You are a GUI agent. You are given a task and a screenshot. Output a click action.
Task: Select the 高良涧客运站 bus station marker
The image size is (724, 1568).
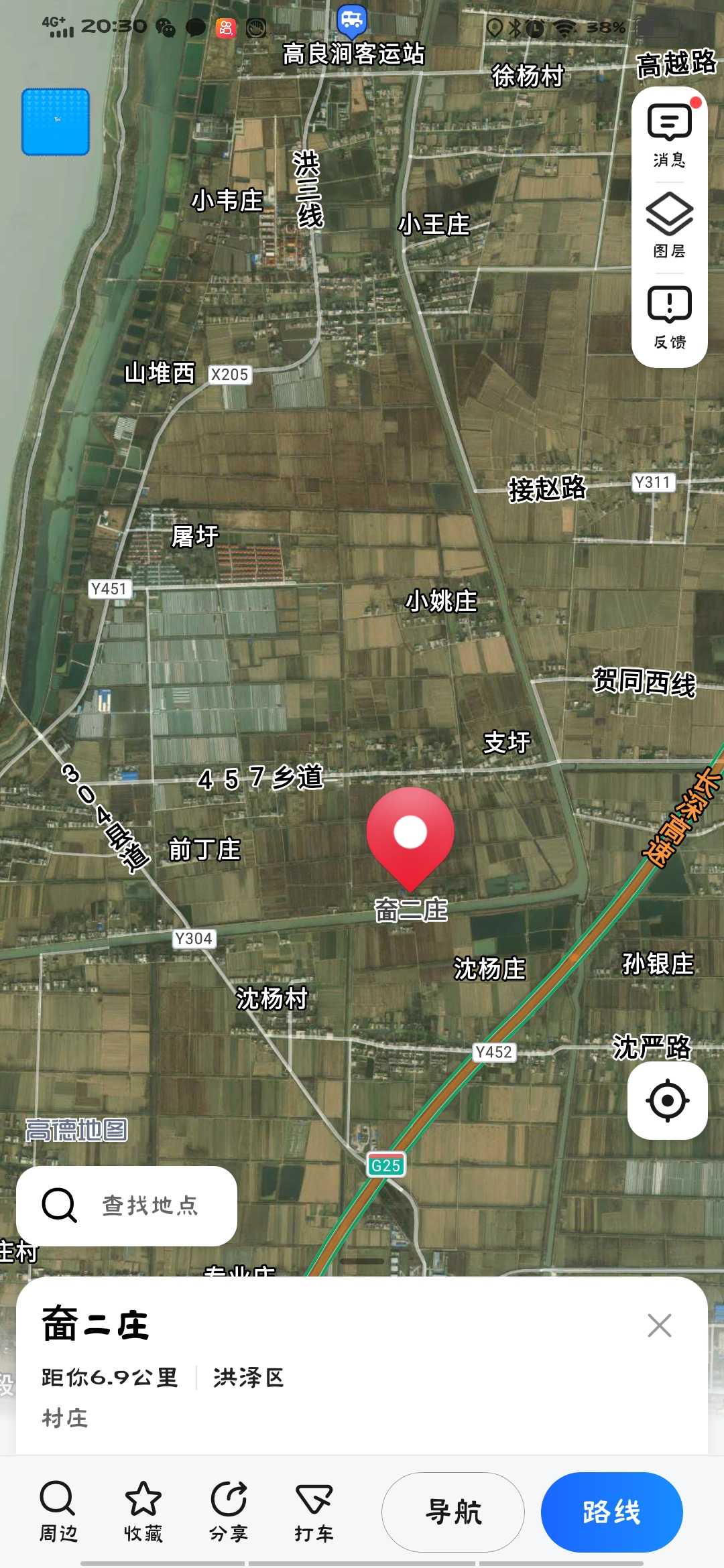(352, 20)
